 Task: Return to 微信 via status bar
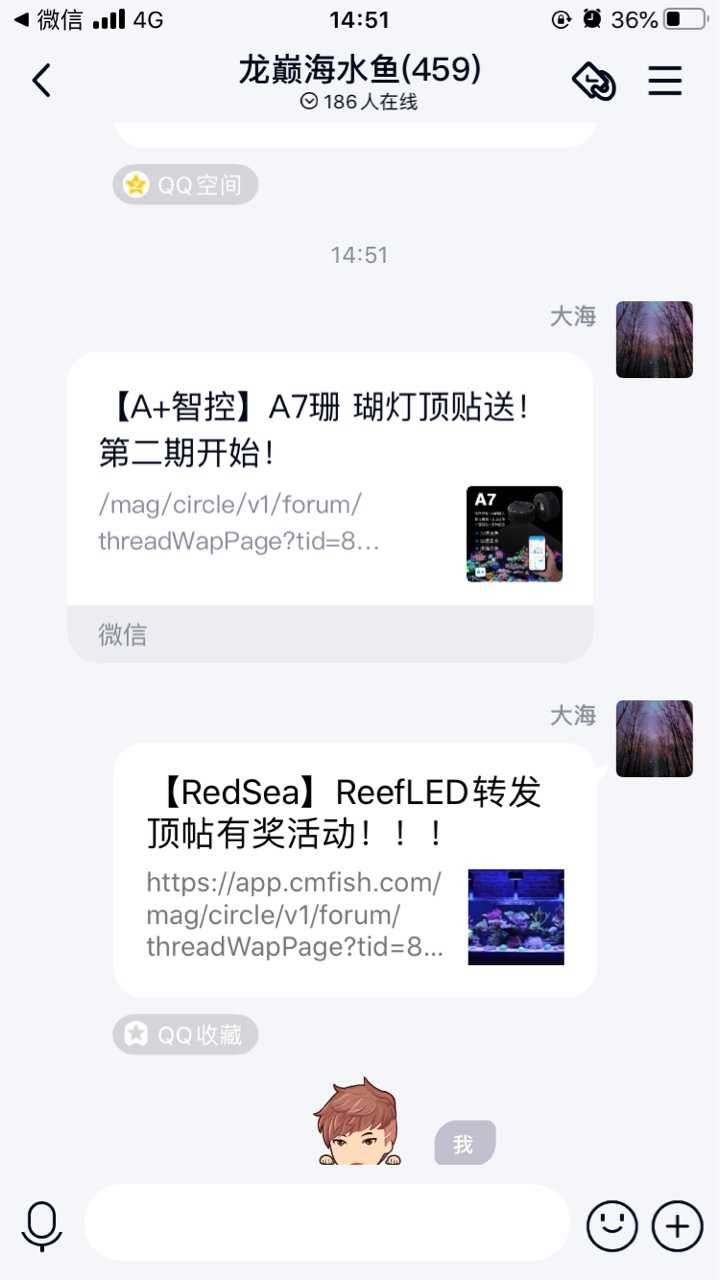point(48,19)
